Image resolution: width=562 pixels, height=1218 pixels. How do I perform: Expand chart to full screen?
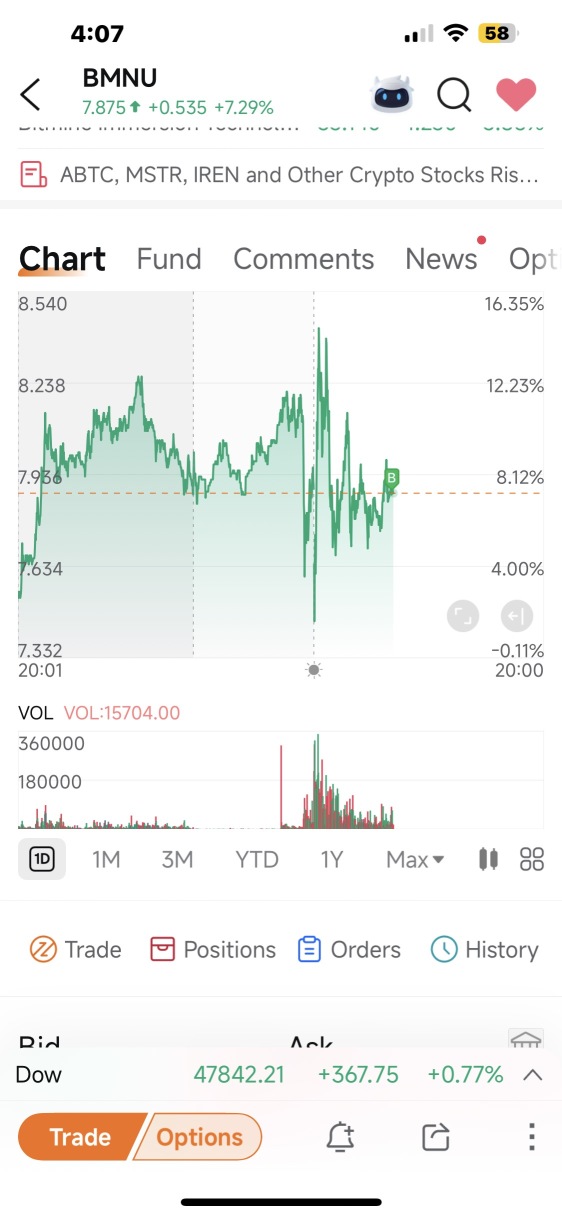point(462,617)
